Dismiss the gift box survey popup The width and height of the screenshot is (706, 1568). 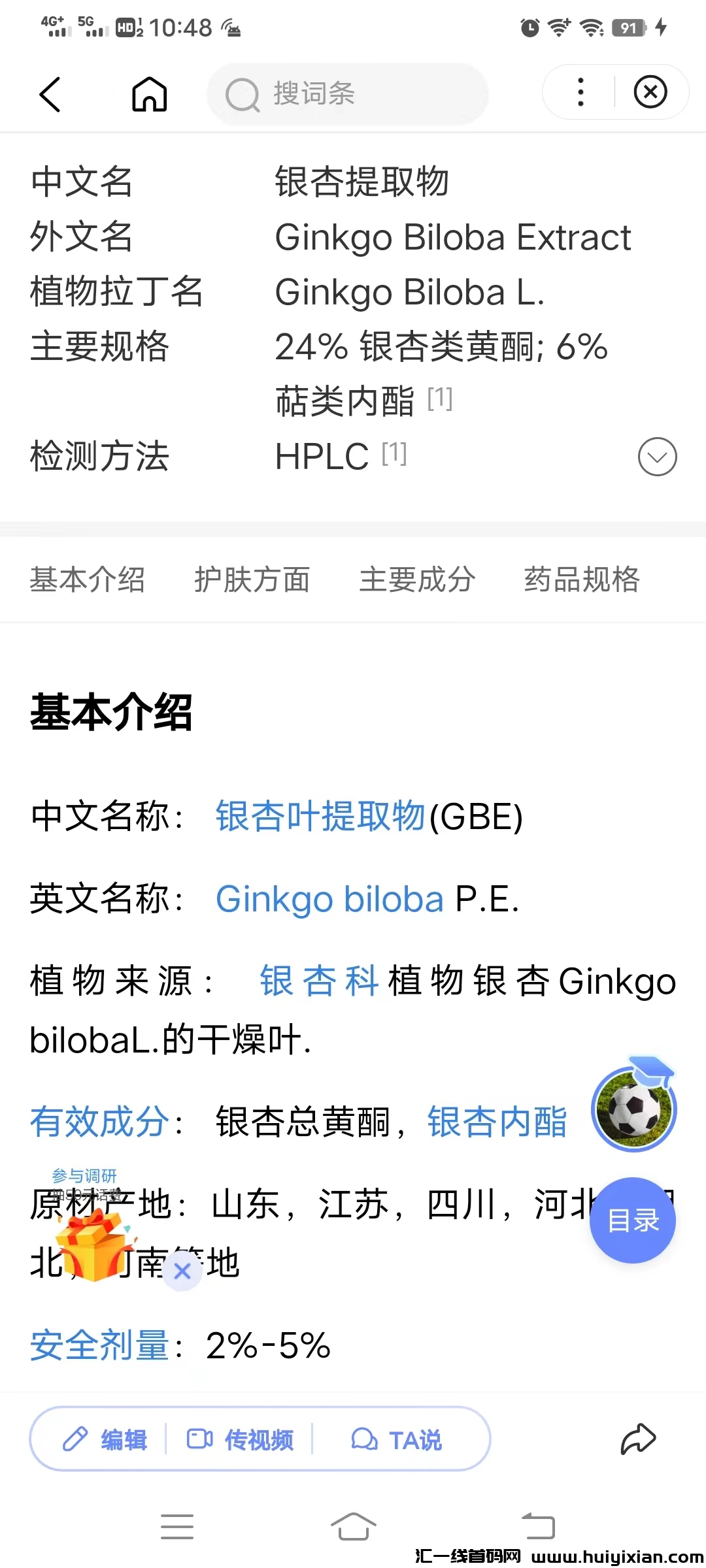coord(182,1271)
